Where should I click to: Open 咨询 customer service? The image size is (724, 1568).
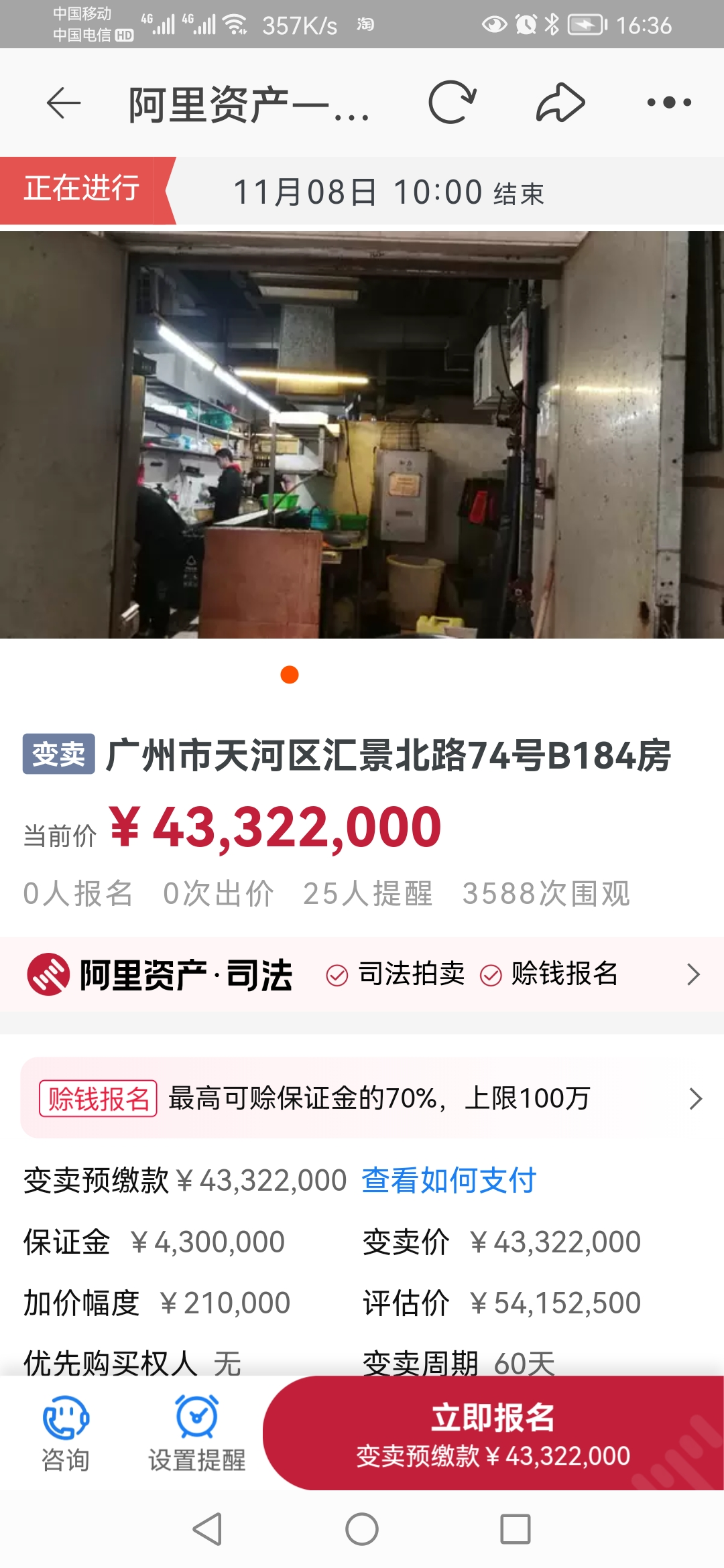66,1433
